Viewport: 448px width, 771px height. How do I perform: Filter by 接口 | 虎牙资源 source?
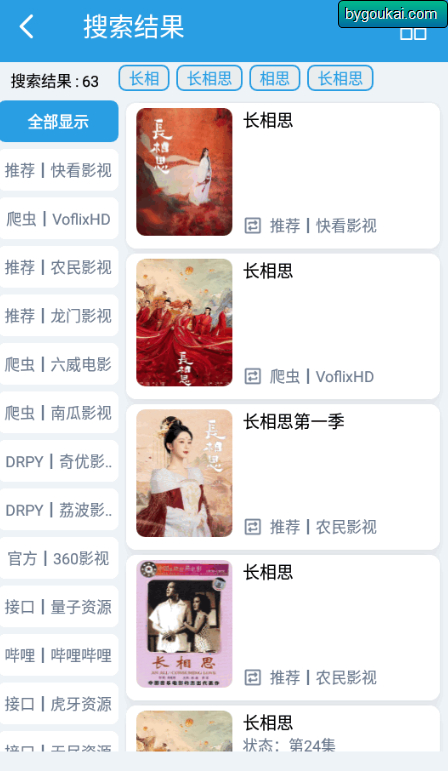(59, 704)
